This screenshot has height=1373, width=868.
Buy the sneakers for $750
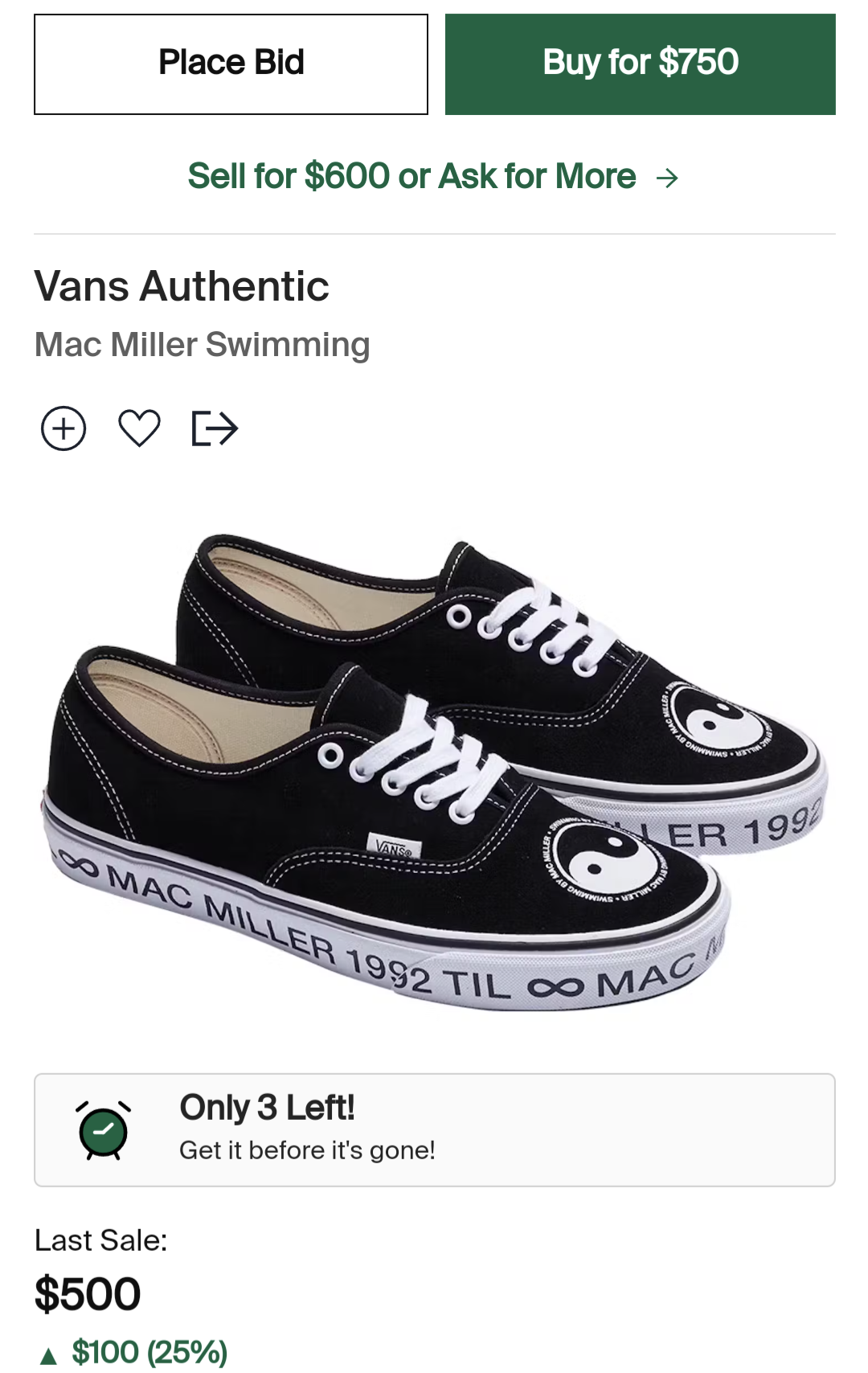tap(640, 64)
